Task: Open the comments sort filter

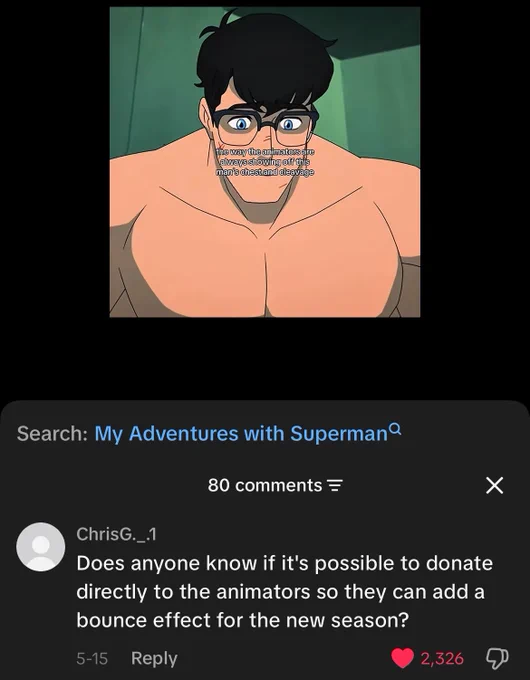Action: (334, 485)
